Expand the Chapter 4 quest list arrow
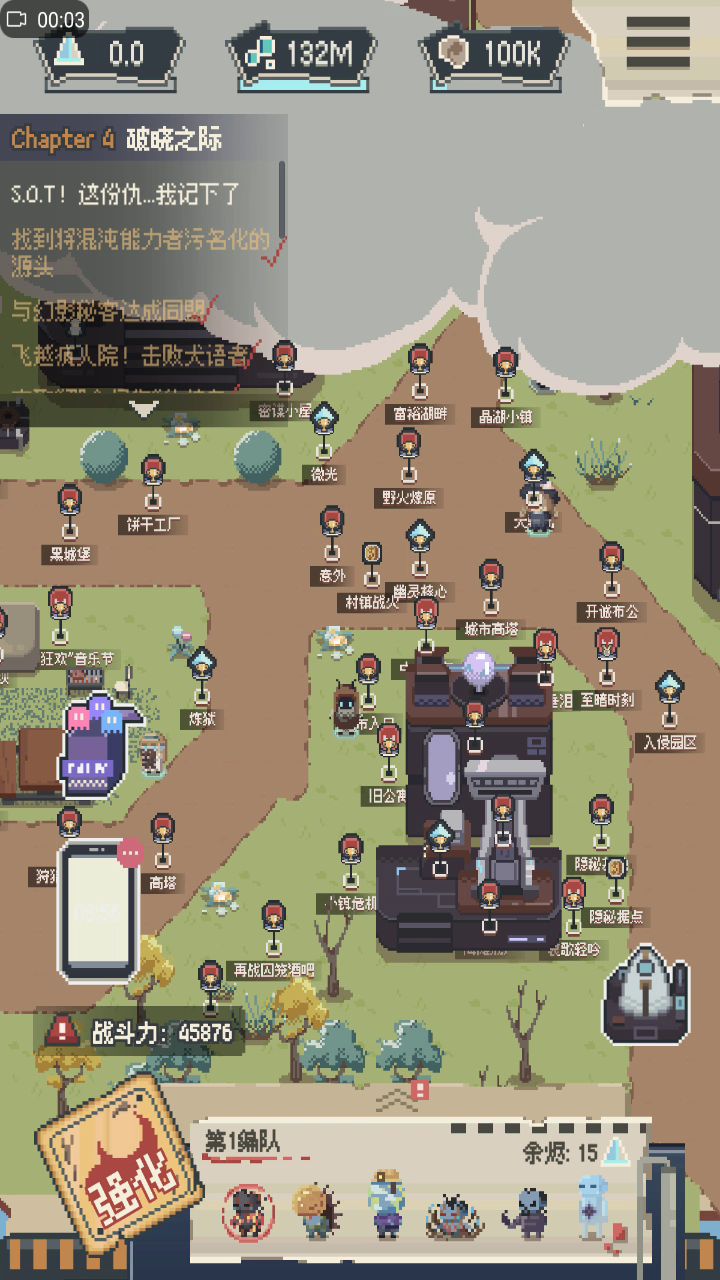The width and height of the screenshot is (720, 1280). [145, 408]
